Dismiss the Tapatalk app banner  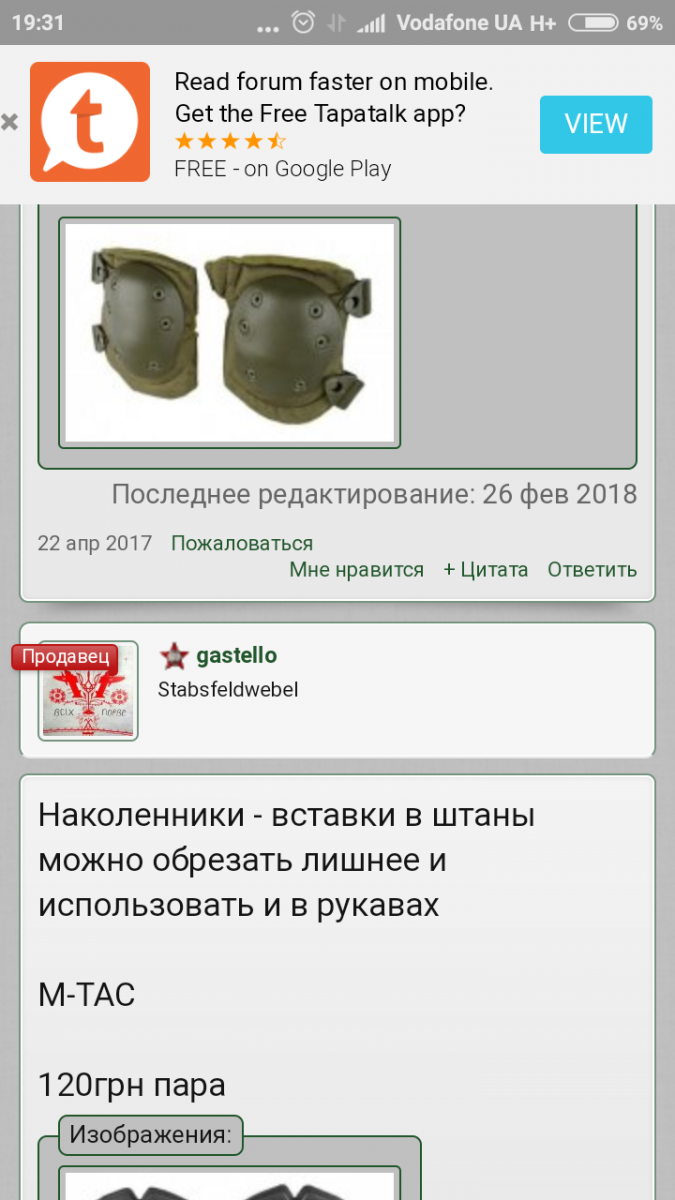[10, 123]
